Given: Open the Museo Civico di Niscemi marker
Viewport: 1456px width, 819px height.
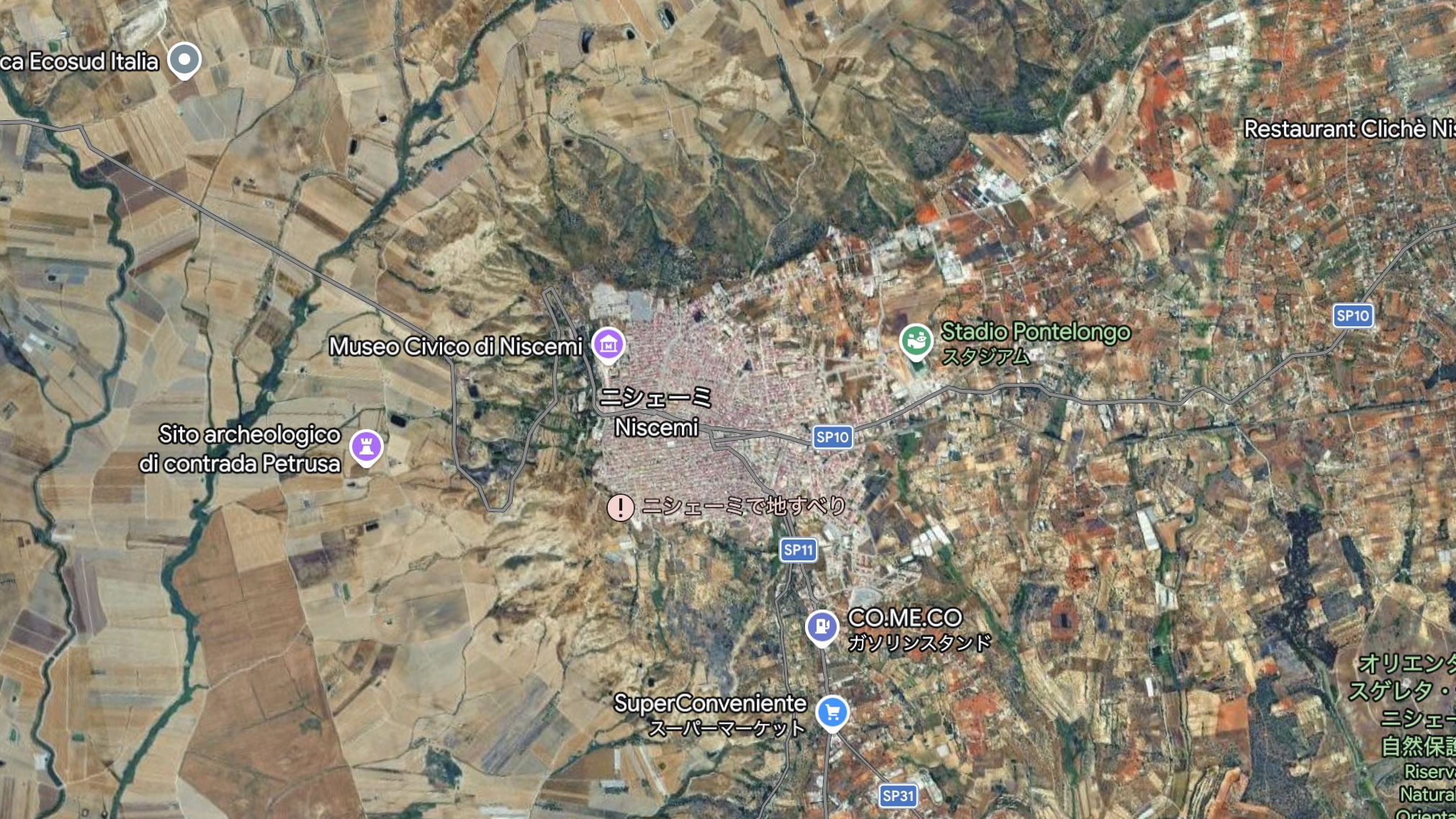Looking at the screenshot, I should pos(608,345).
